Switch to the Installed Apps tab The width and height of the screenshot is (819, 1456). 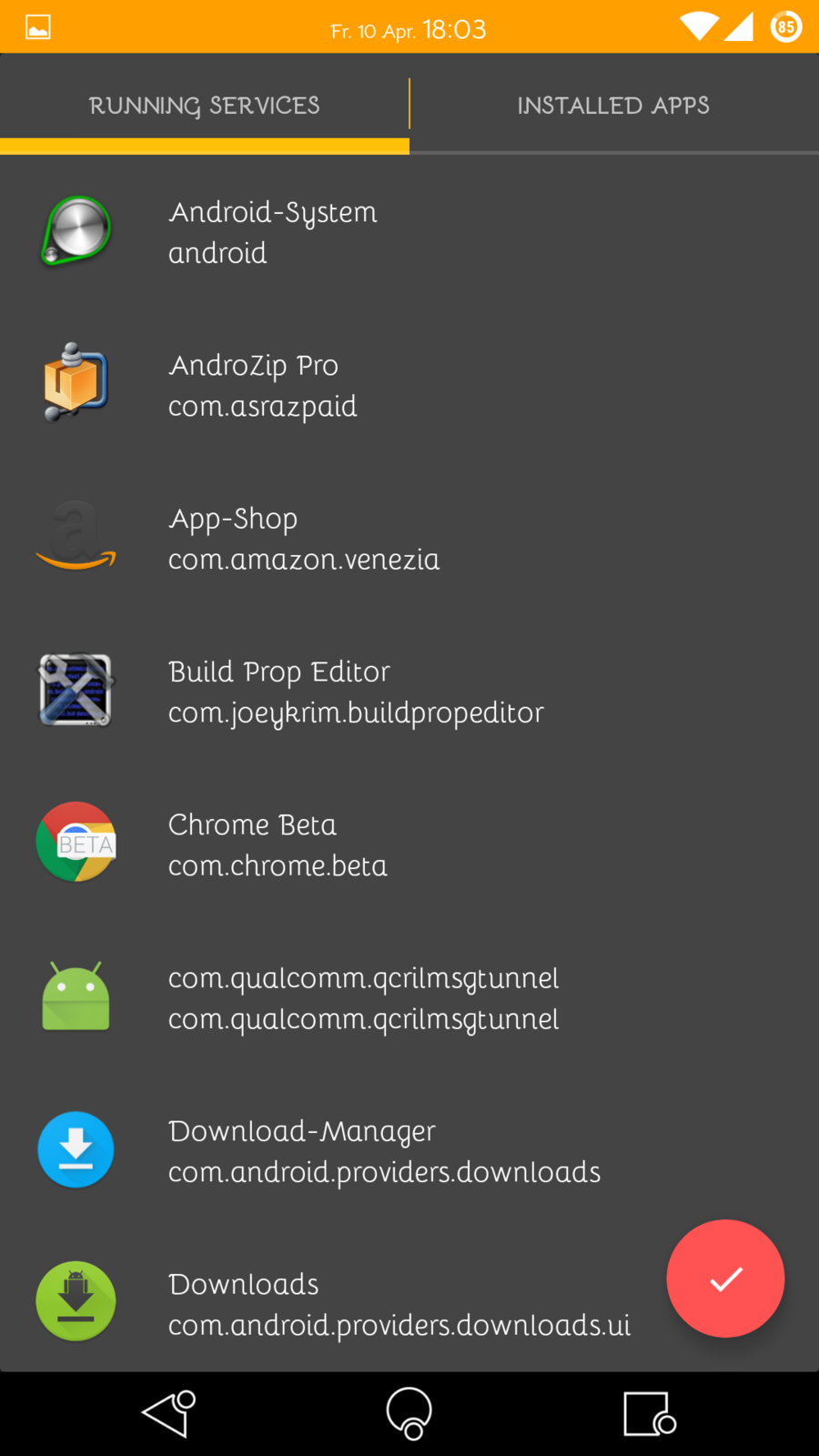pos(613,106)
